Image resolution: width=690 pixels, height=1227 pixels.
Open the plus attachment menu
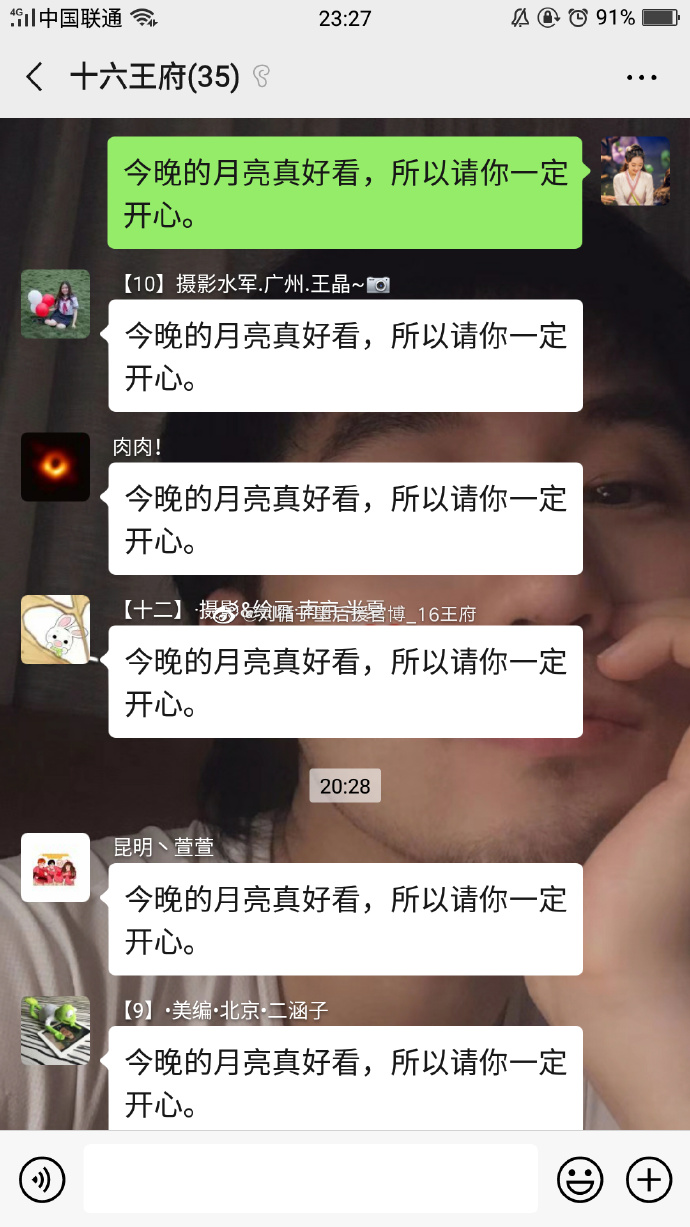click(x=648, y=1180)
